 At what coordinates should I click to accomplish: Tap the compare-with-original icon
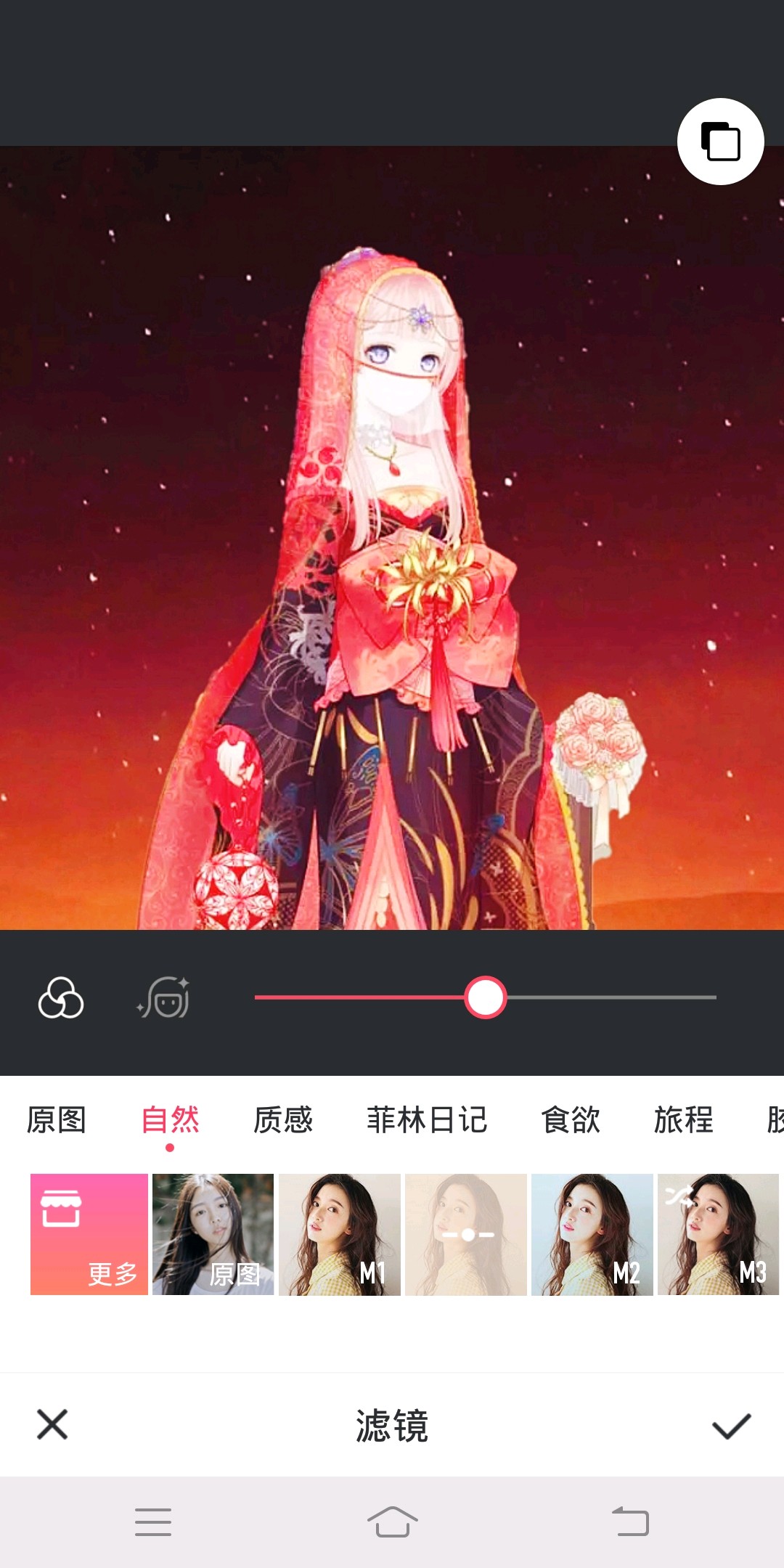720,142
